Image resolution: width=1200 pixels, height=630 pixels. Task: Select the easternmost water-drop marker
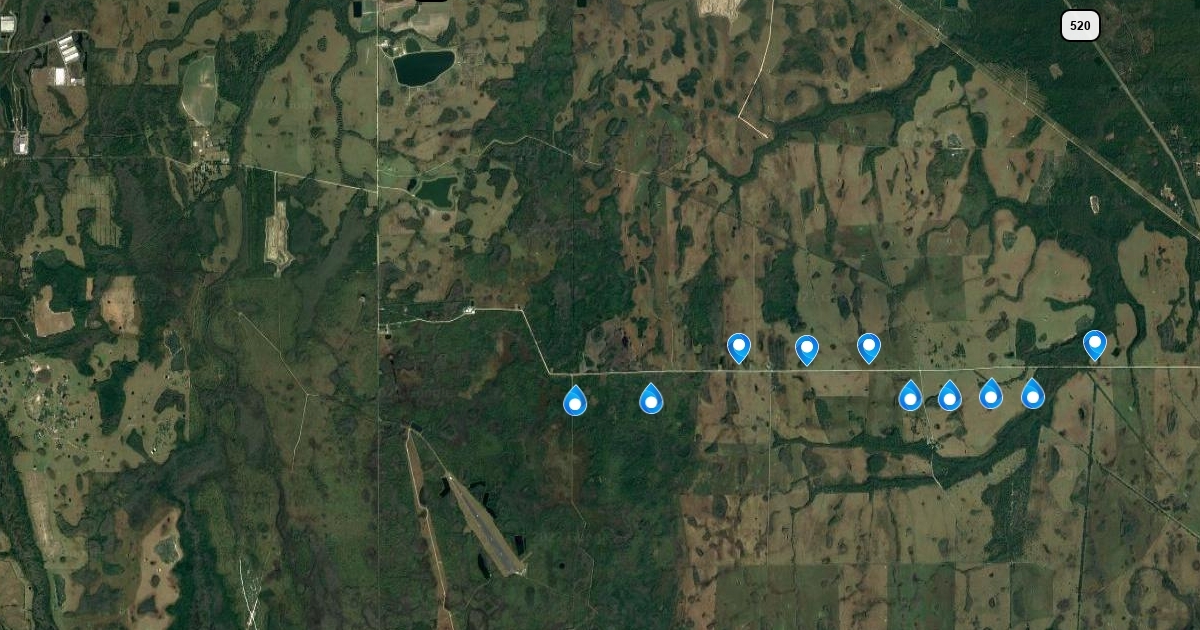coord(1033,394)
